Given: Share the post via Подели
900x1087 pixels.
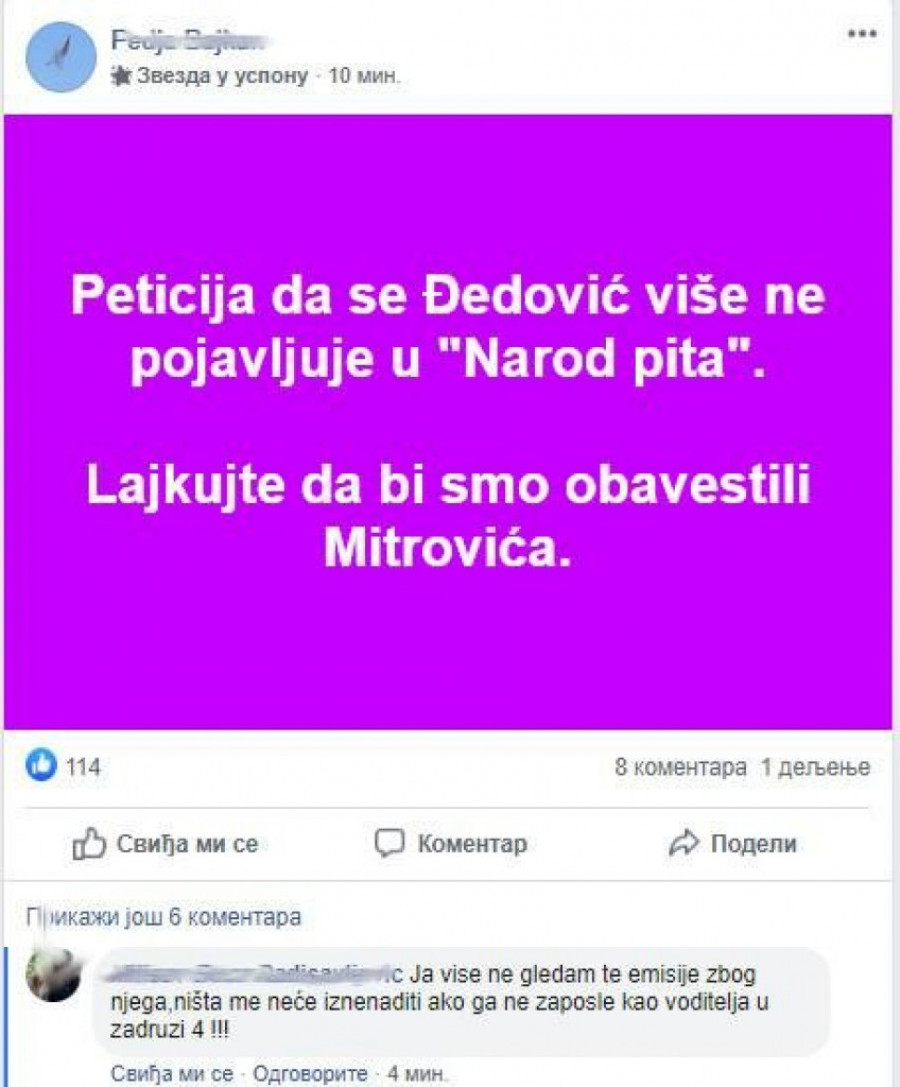Looking at the screenshot, I should coord(734,843).
